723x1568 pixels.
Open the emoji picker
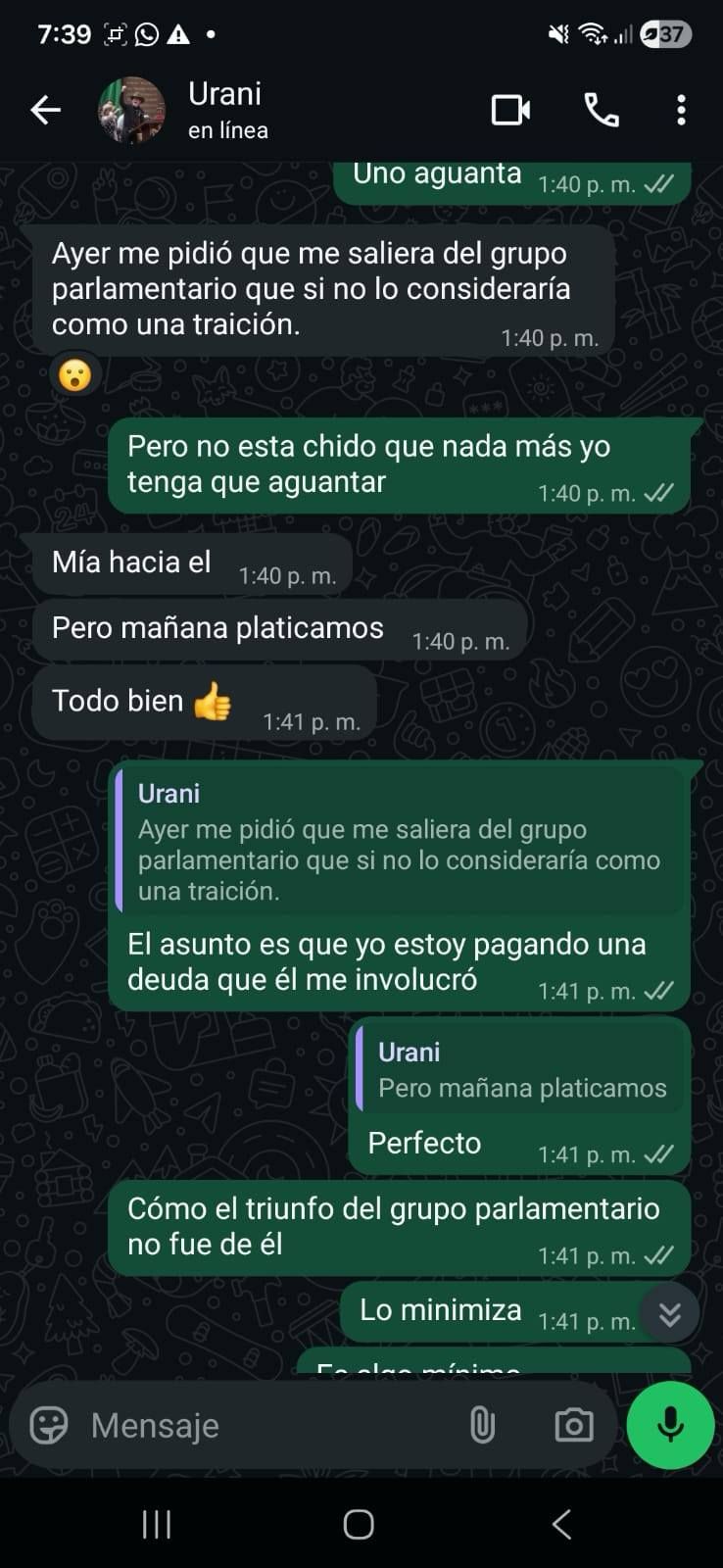pyautogui.click(x=49, y=1426)
